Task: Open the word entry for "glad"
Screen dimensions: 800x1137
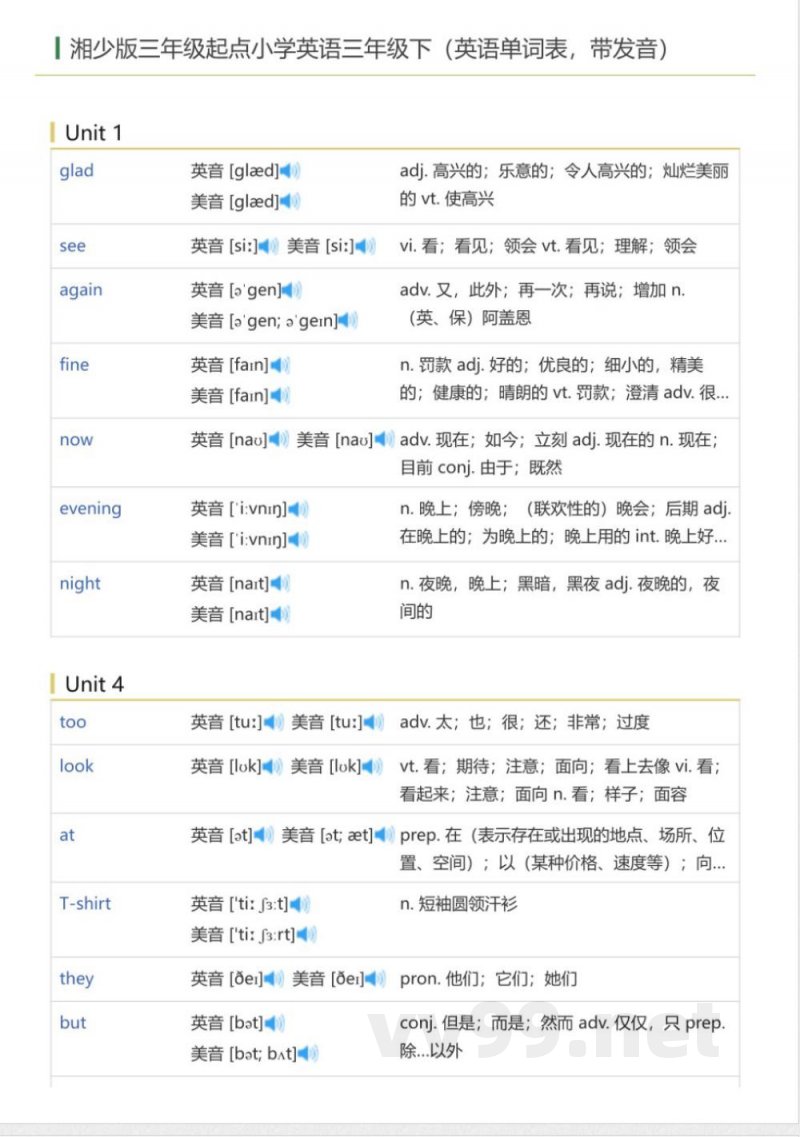Action: click(77, 170)
